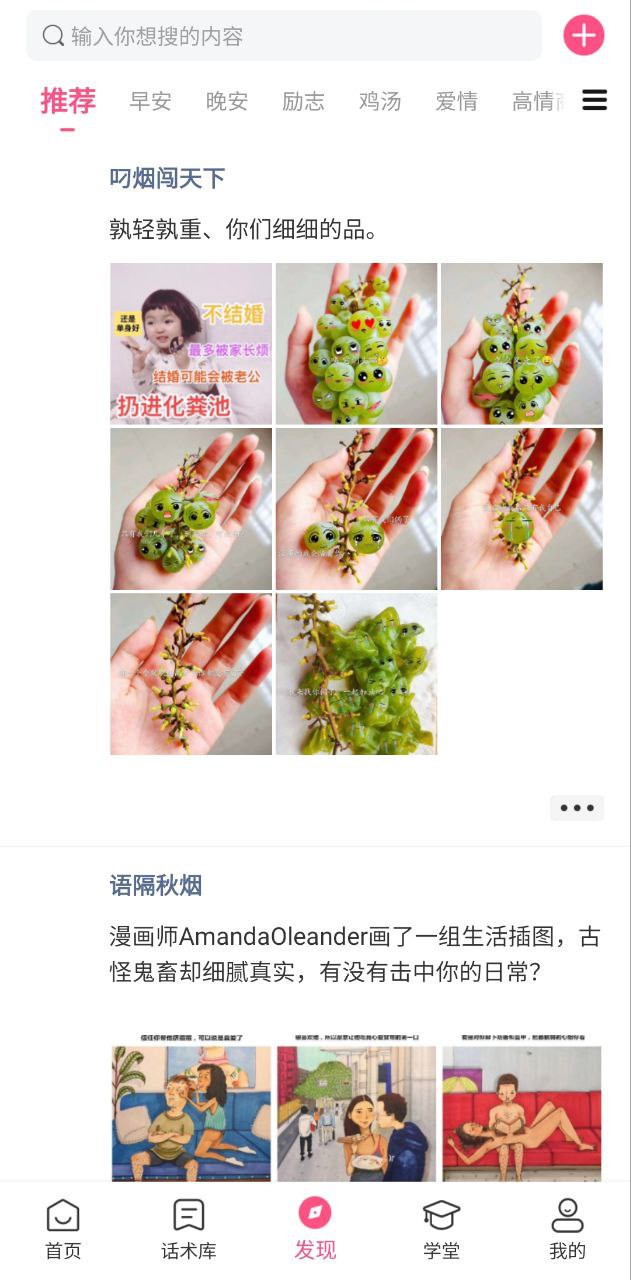The width and height of the screenshot is (631, 1280).
Task: Go to 我的 profile tab
Action: tap(567, 1230)
